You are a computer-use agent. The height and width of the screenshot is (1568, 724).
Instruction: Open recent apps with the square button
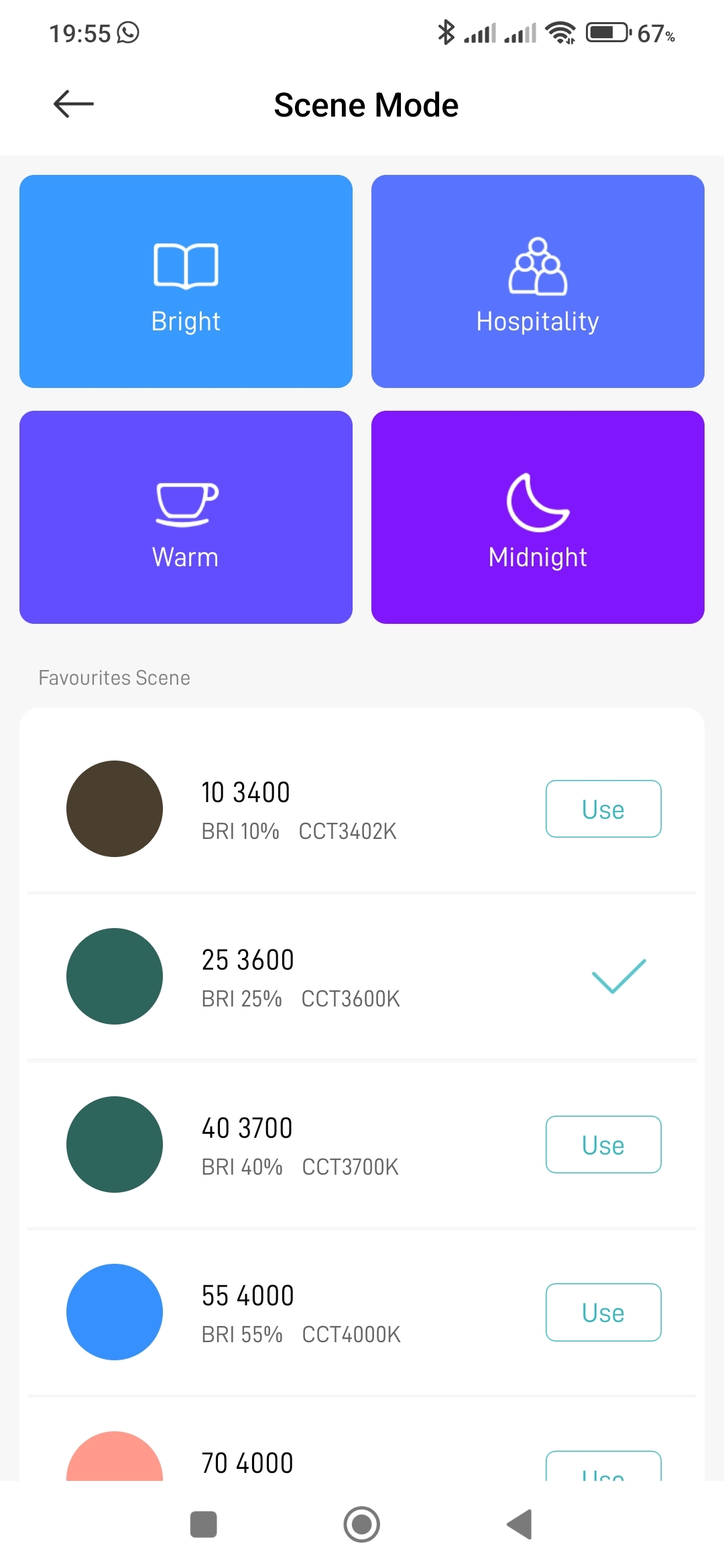[204, 1524]
